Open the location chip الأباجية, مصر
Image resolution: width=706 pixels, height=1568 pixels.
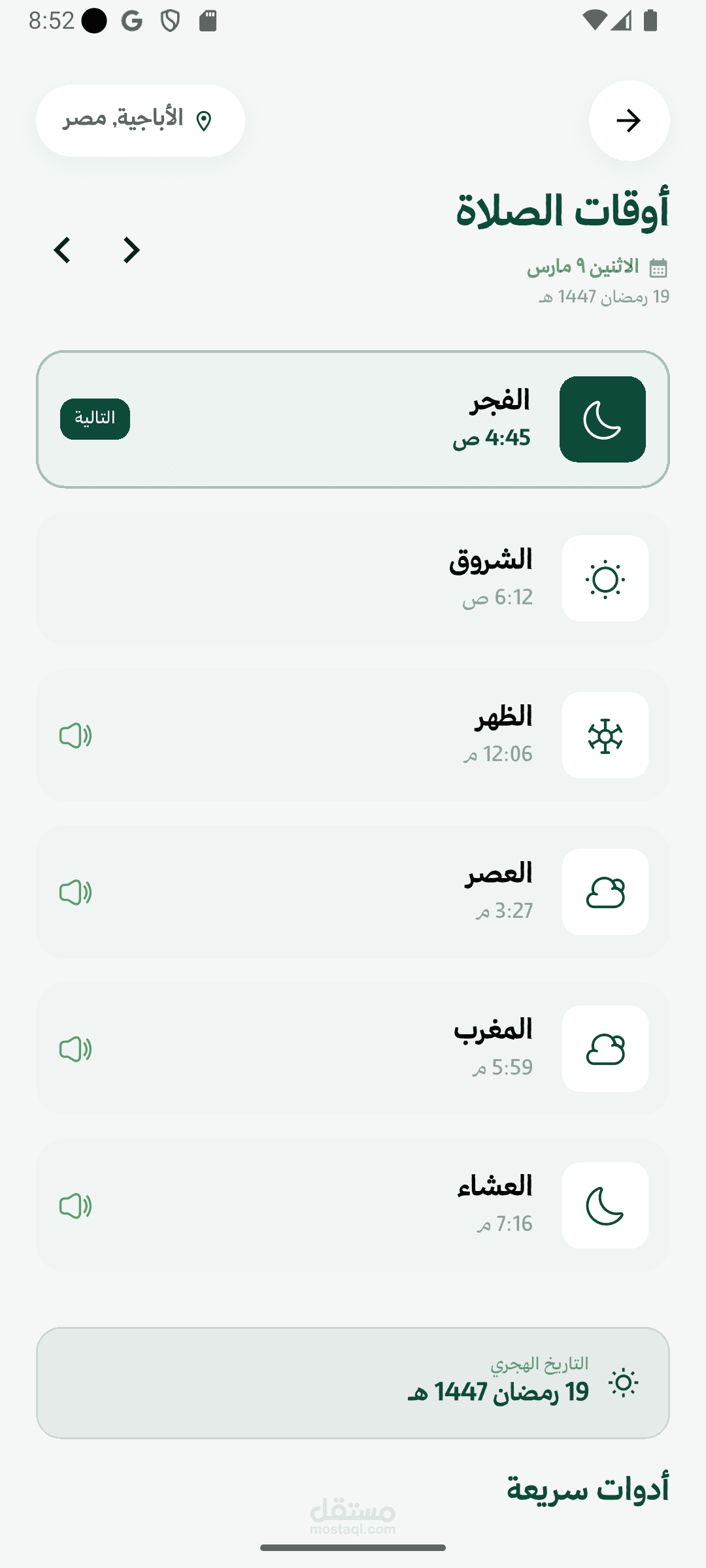141,121
